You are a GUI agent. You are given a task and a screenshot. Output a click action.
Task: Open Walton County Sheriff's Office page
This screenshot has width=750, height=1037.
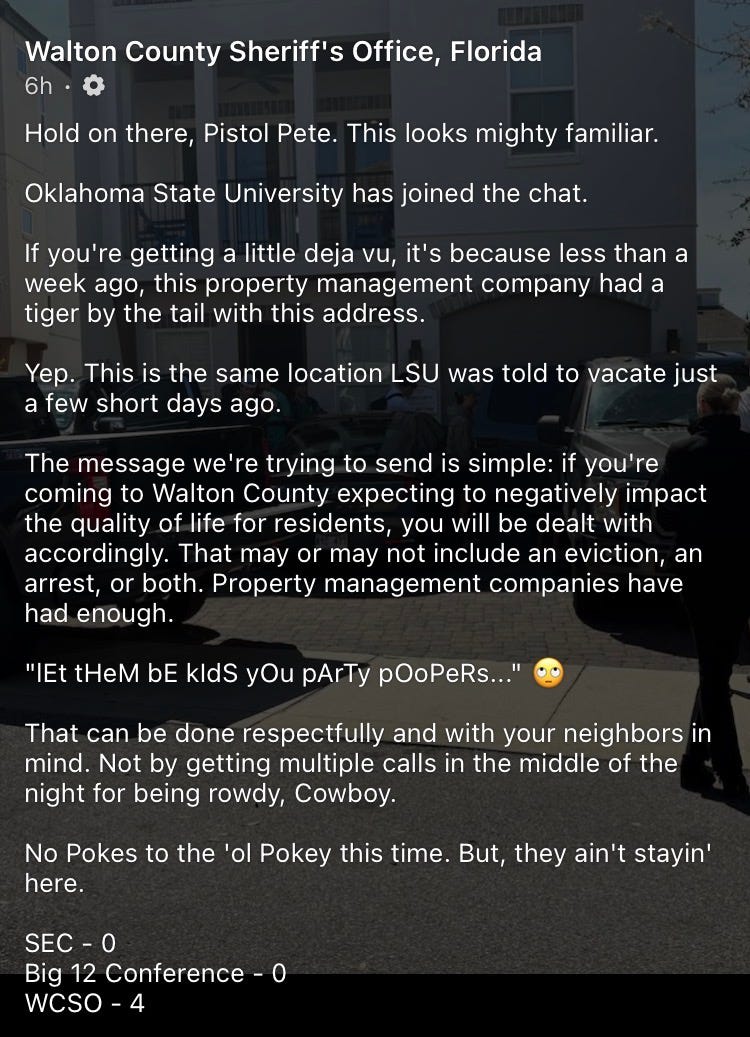[x=283, y=52]
